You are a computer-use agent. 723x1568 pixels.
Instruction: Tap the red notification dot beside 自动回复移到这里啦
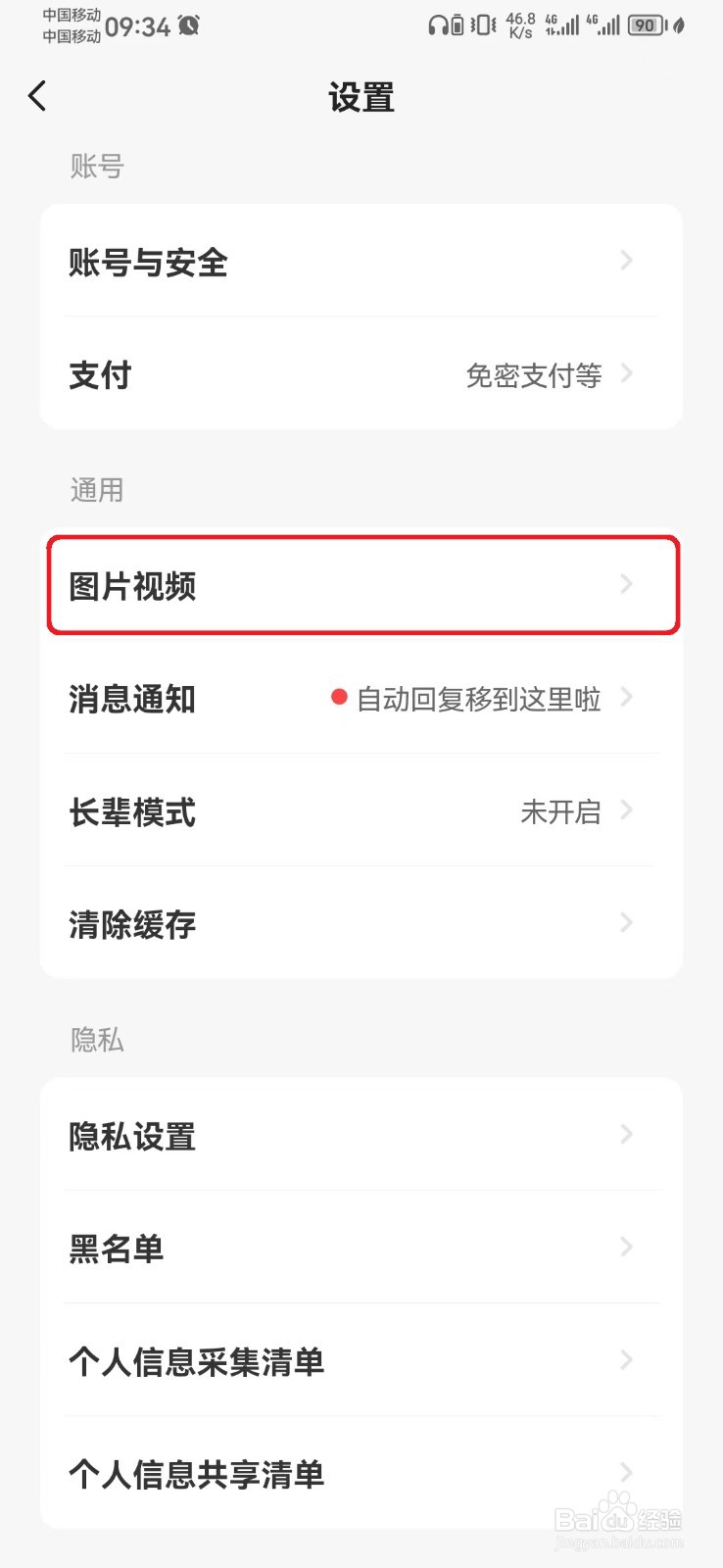click(339, 698)
